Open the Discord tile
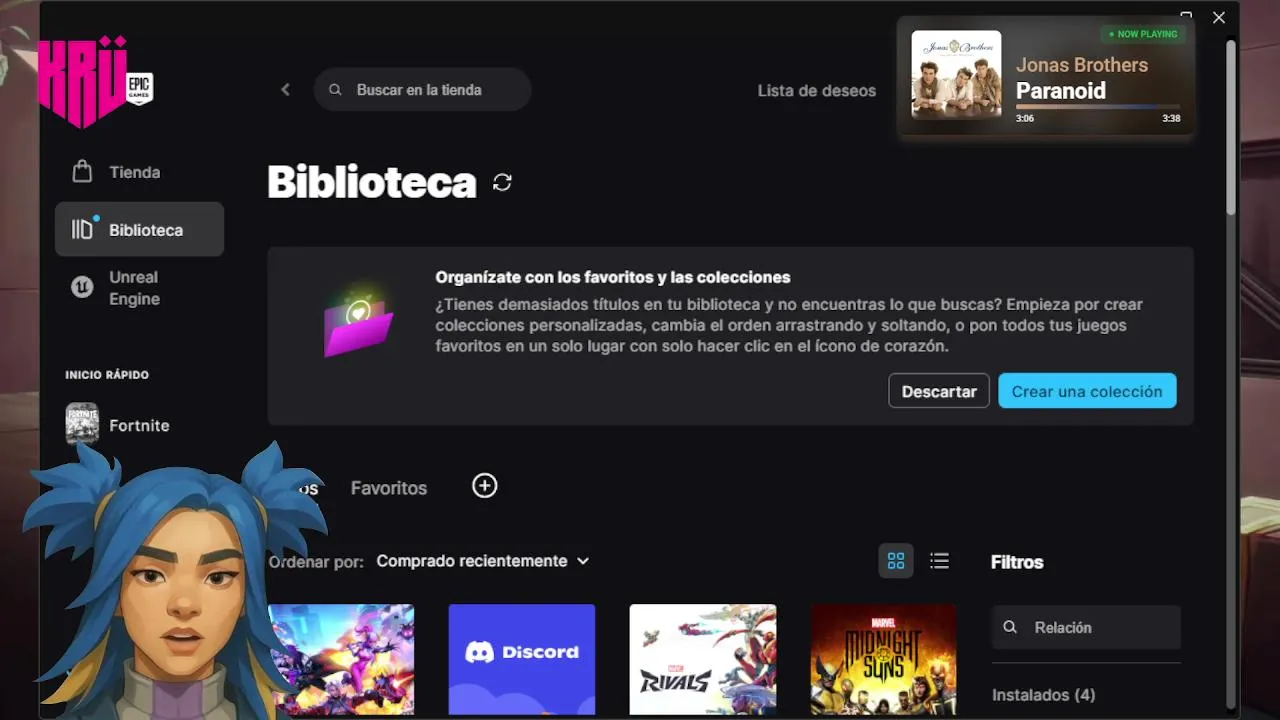 click(x=521, y=658)
